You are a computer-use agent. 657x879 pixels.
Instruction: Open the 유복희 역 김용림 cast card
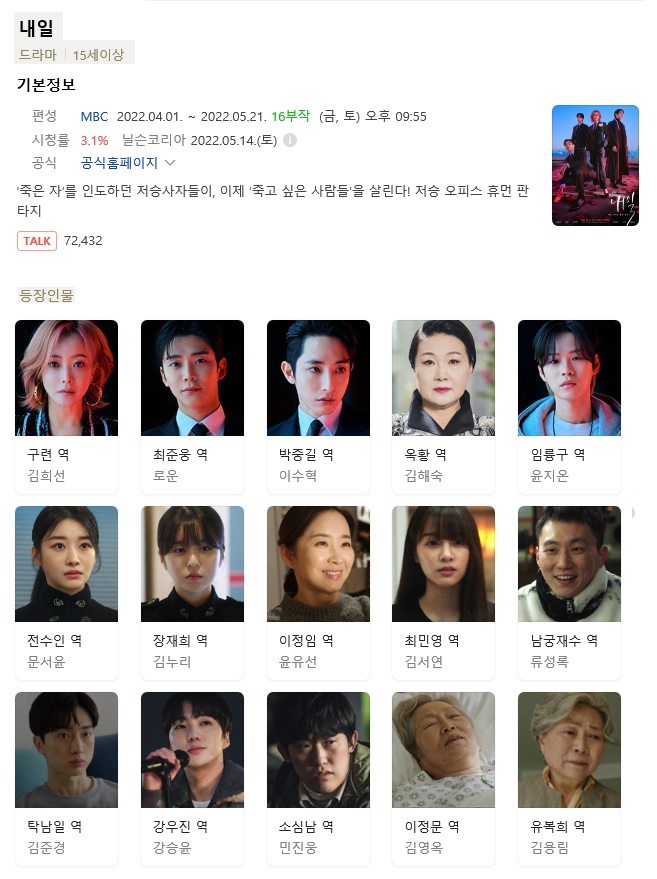click(569, 777)
